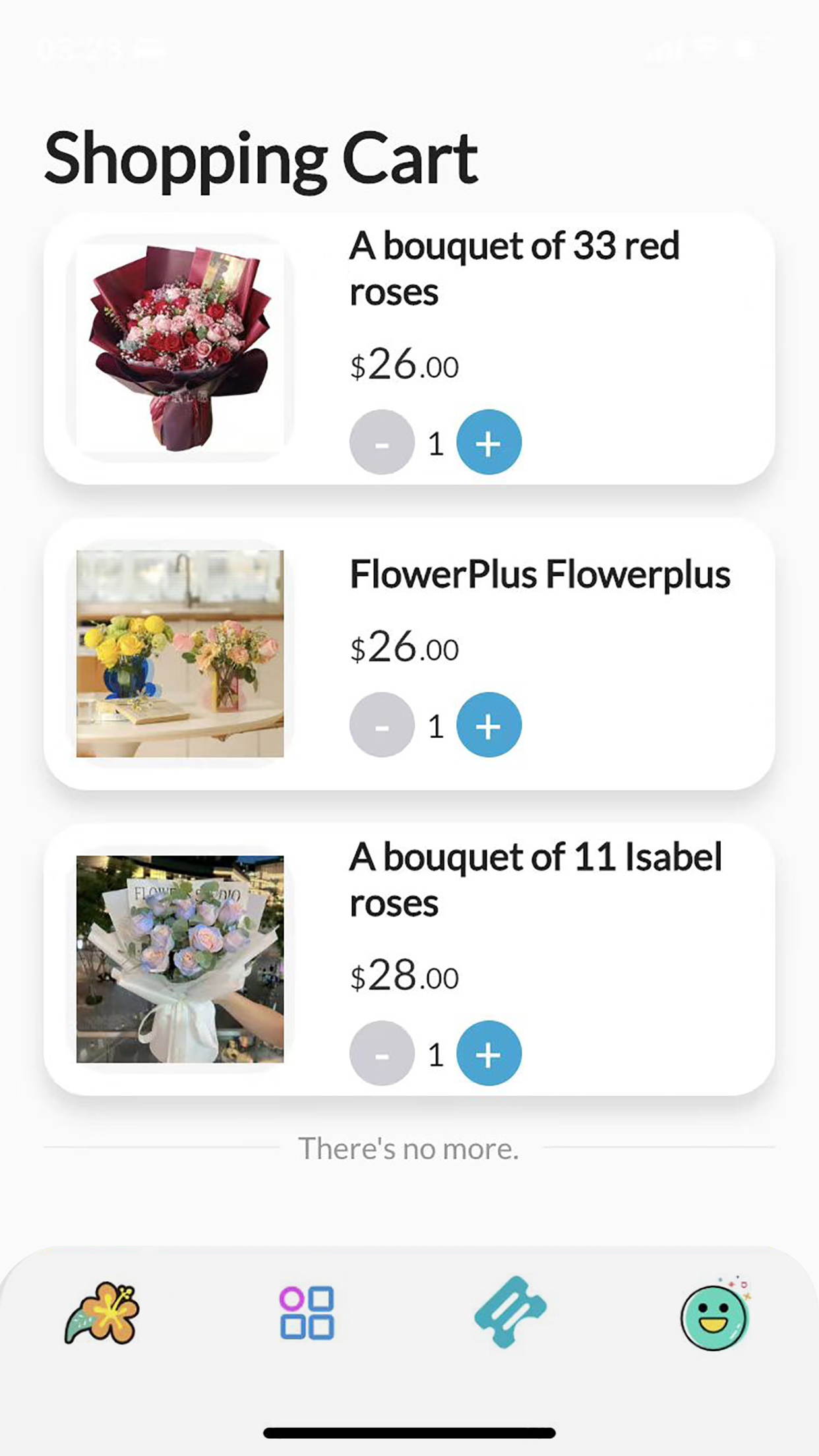Switch to the flower home tab
This screenshot has width=819, height=1456.
point(103,1313)
